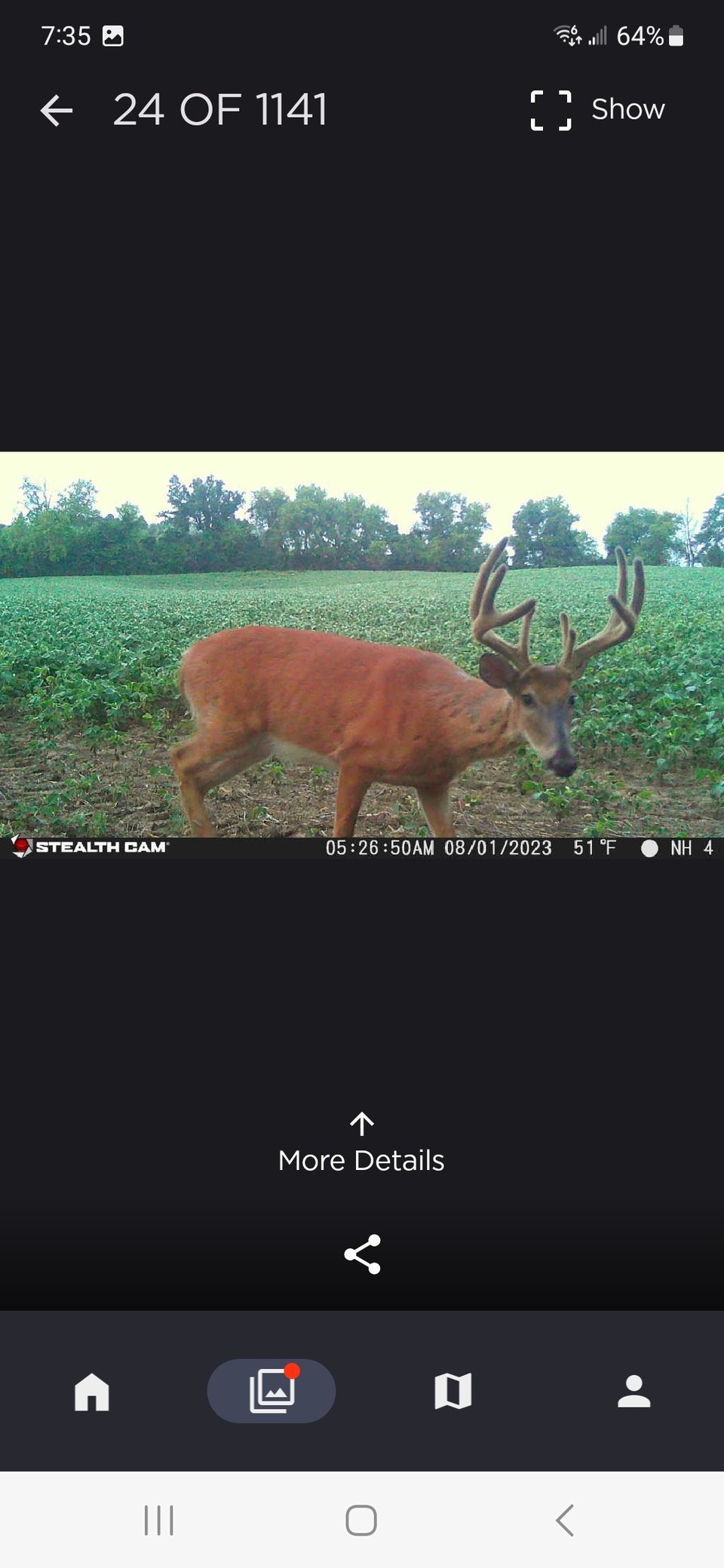Open the profile tab

coord(634,1391)
